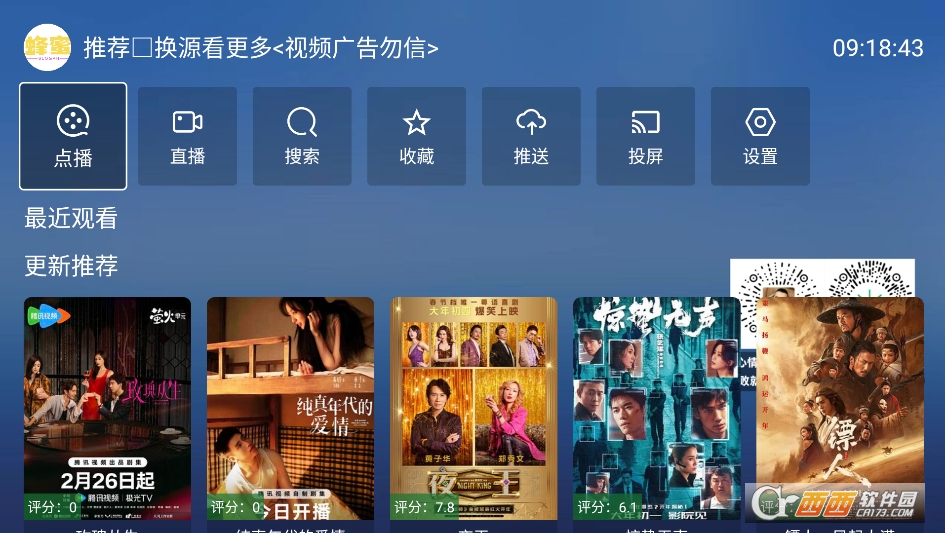Open the 点播 on-demand section
This screenshot has height=533, width=945.
click(x=73, y=136)
